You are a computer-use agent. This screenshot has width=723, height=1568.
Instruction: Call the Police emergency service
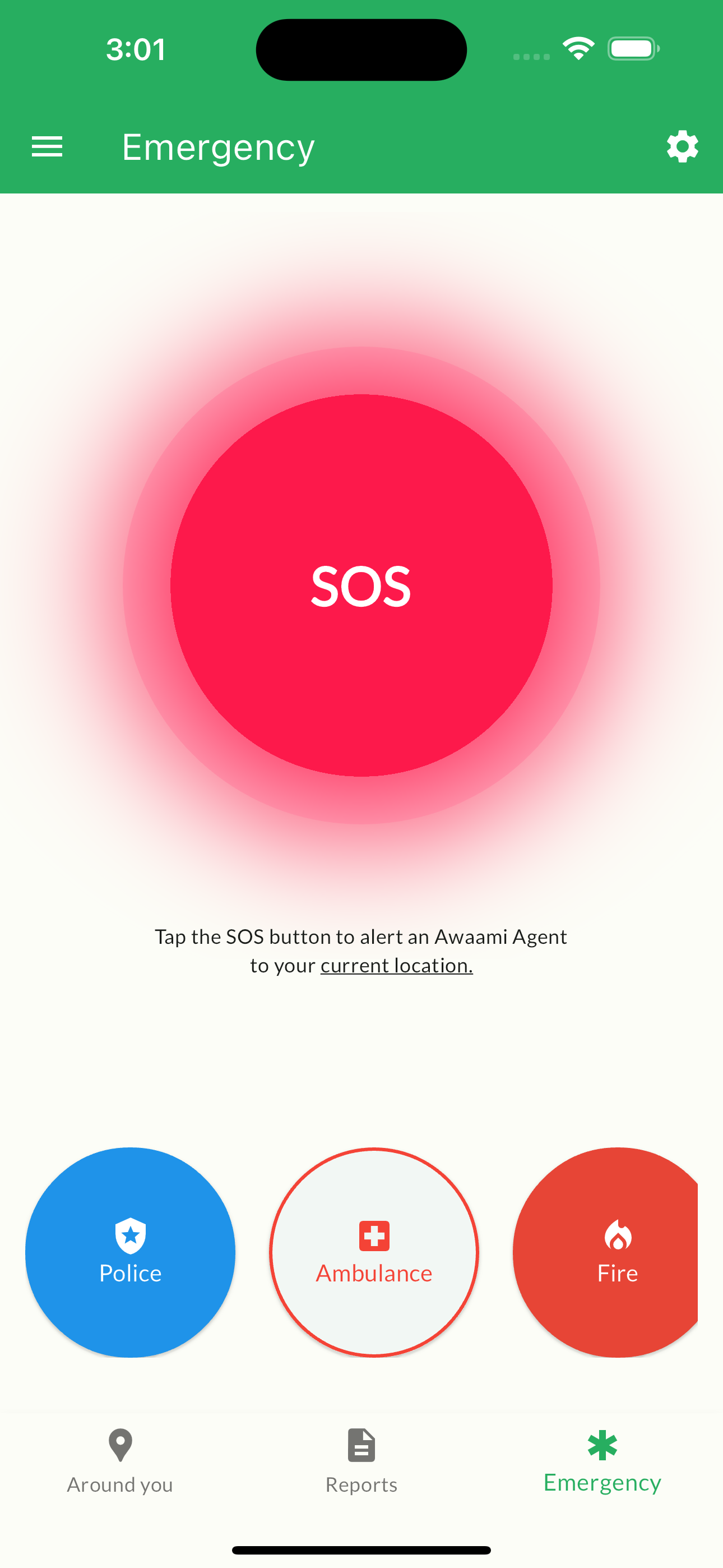point(130,1252)
